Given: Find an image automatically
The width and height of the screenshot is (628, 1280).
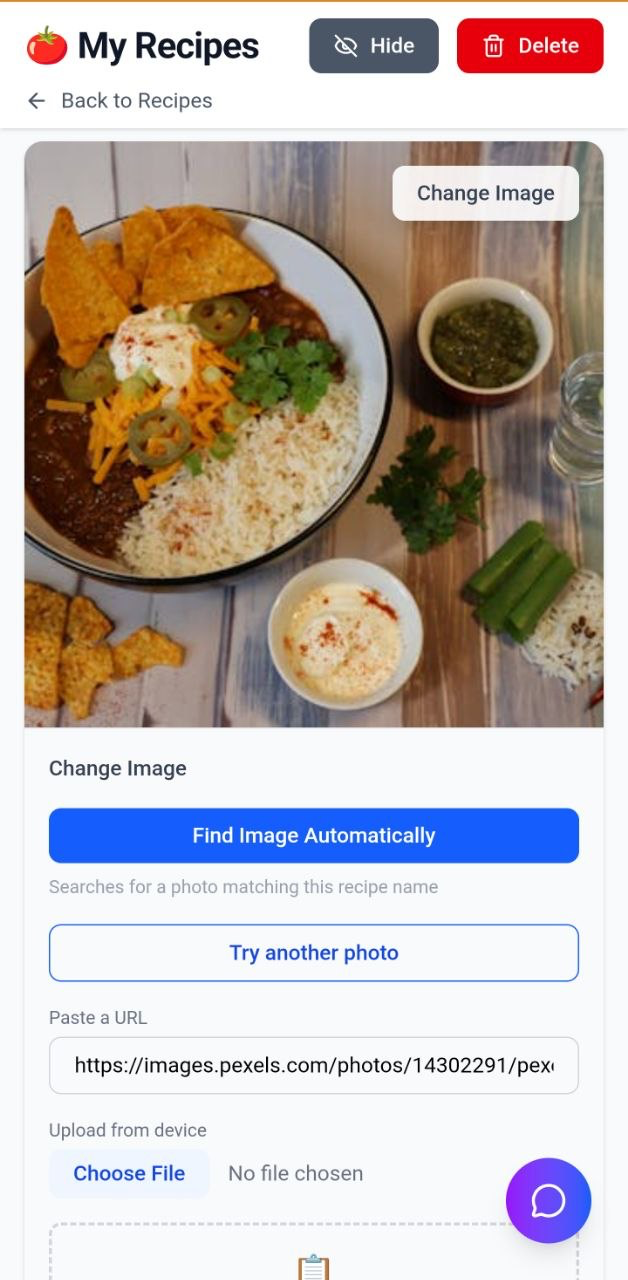Looking at the screenshot, I should 314,836.
